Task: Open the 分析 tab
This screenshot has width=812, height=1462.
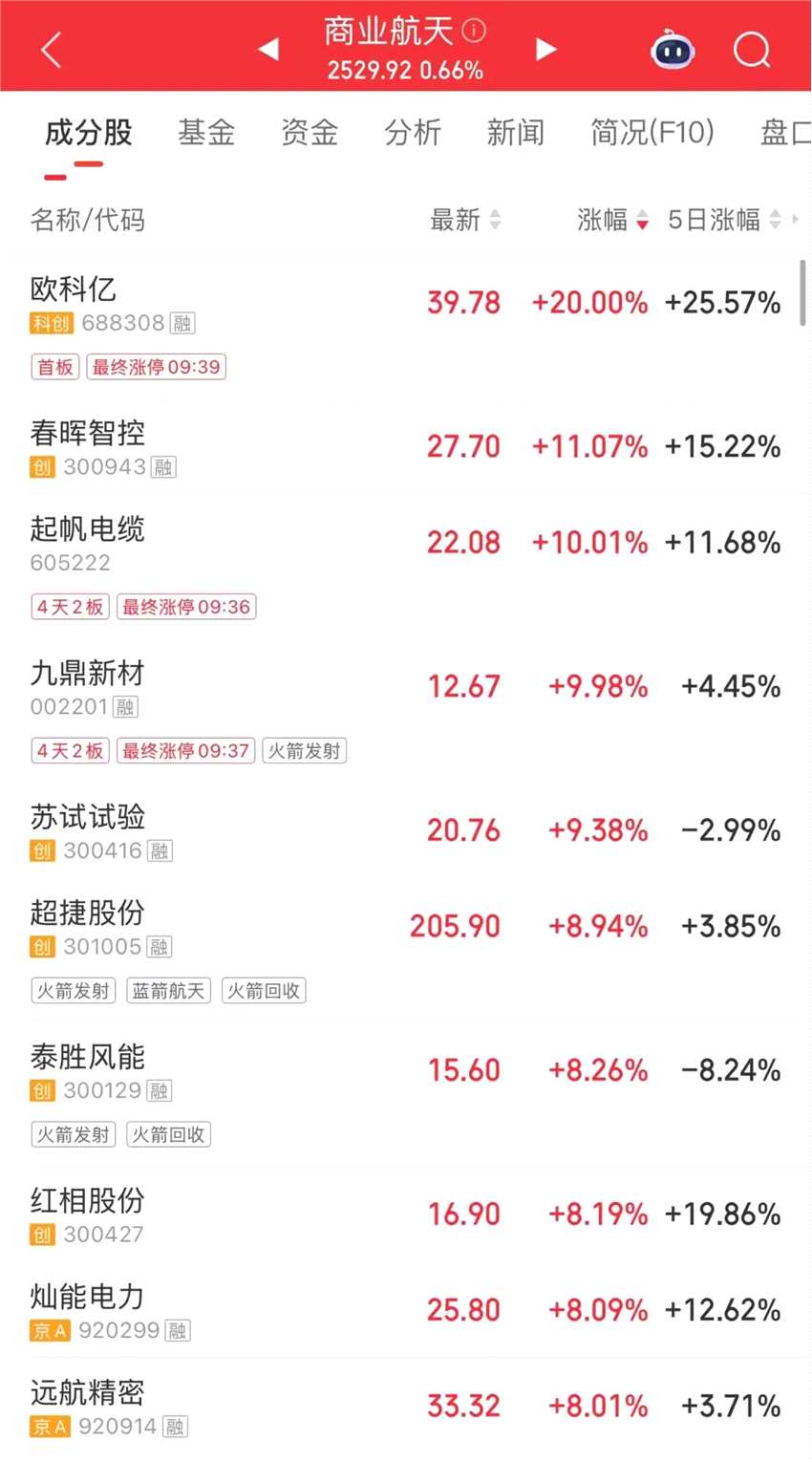Action: coord(413,133)
